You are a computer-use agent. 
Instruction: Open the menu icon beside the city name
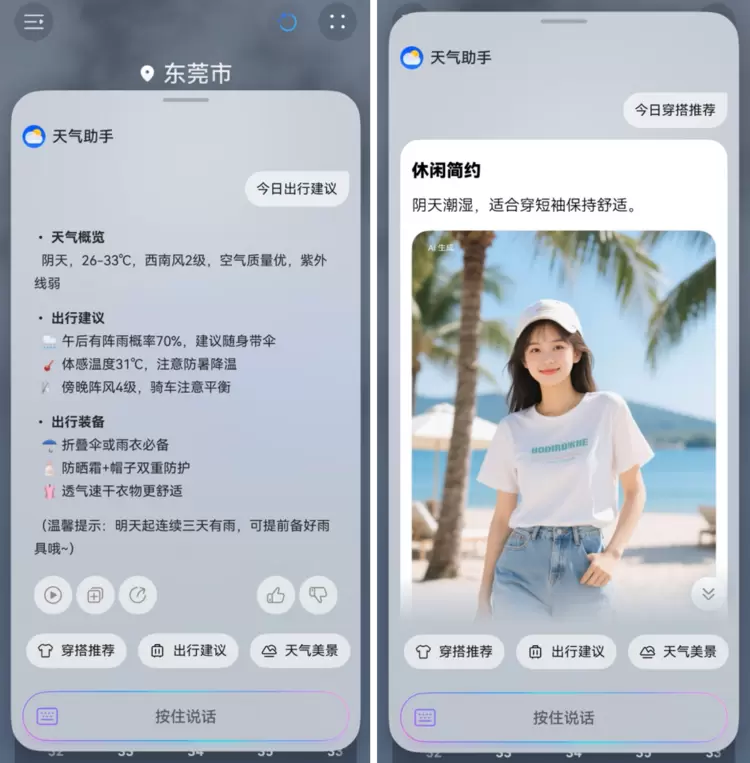pos(34,22)
